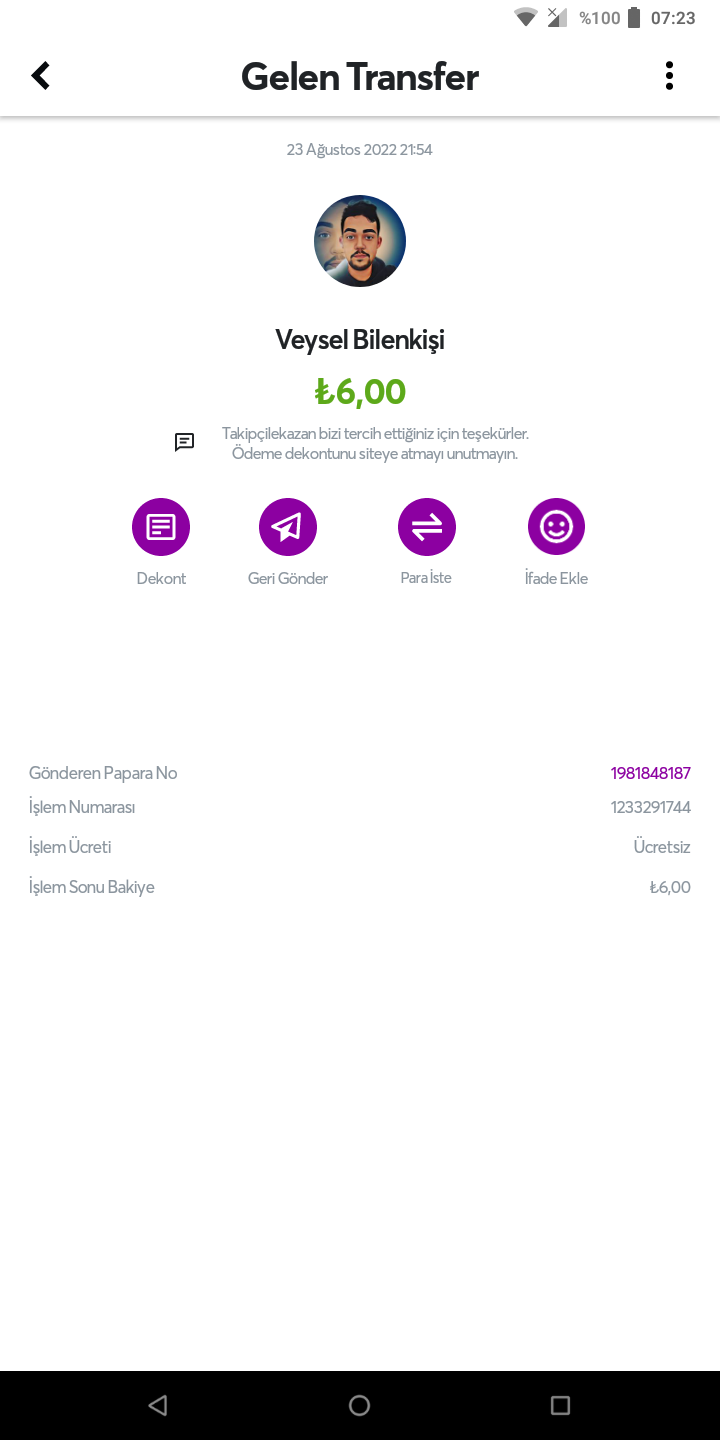Open sender Papara number 1981848187
This screenshot has height=1440, width=720.
pos(650,773)
